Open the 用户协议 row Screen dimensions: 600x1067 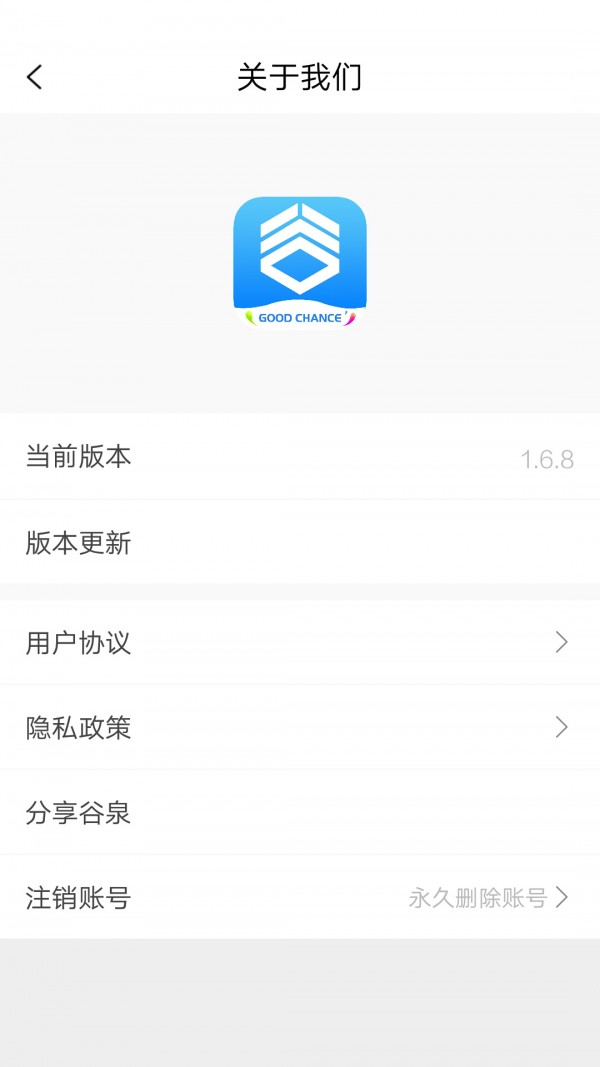coord(300,642)
